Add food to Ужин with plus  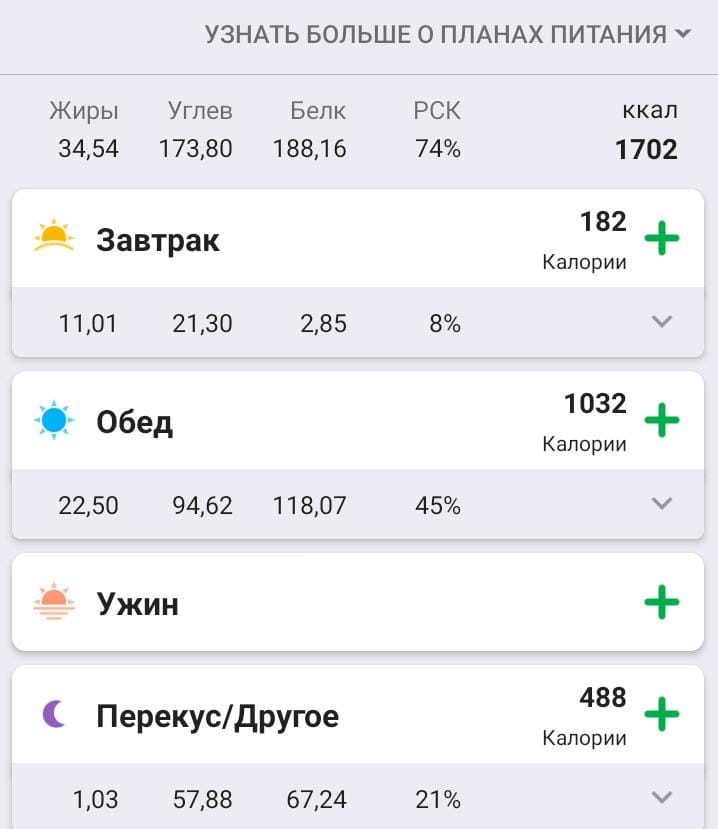click(661, 602)
